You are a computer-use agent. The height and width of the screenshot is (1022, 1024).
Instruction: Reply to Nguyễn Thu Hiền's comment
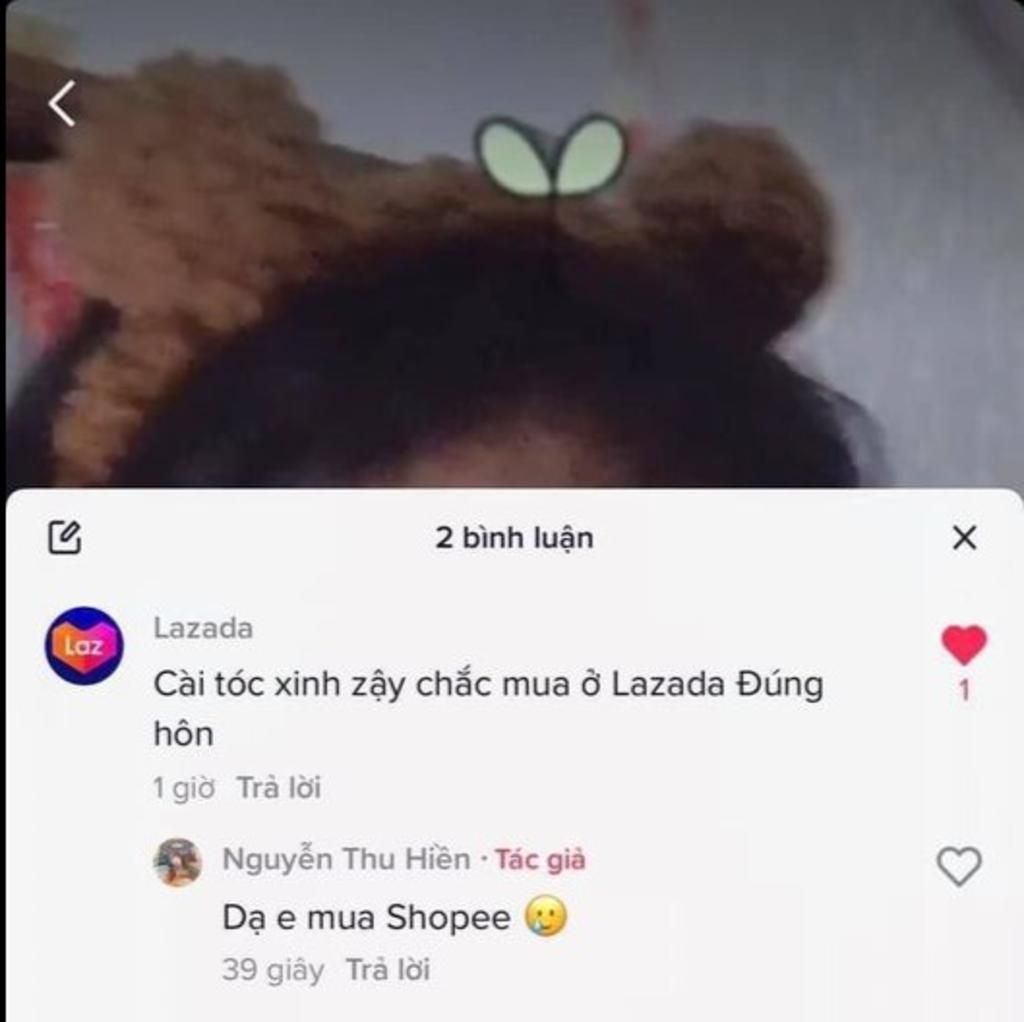(x=387, y=970)
